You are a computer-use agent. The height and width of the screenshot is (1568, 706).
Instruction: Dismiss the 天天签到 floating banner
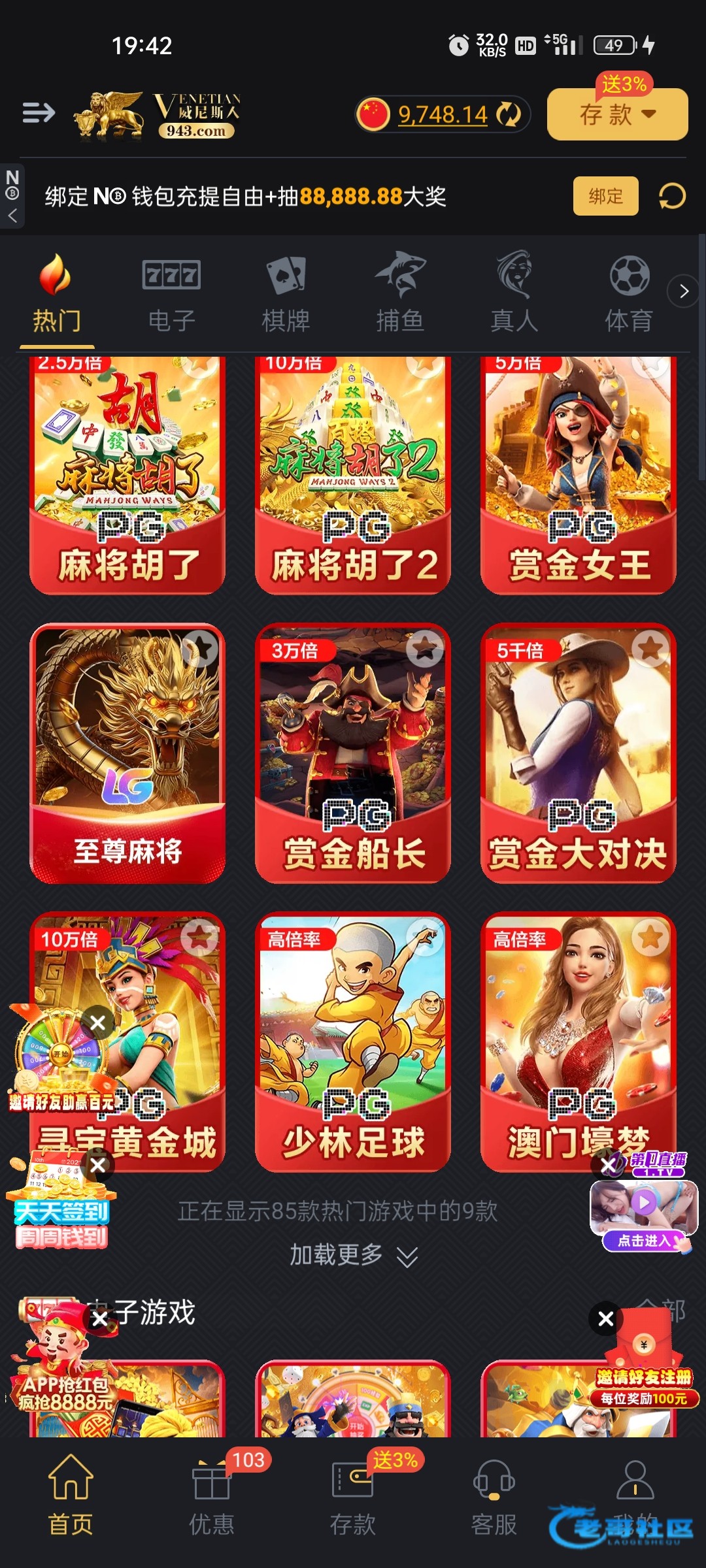(x=99, y=1164)
